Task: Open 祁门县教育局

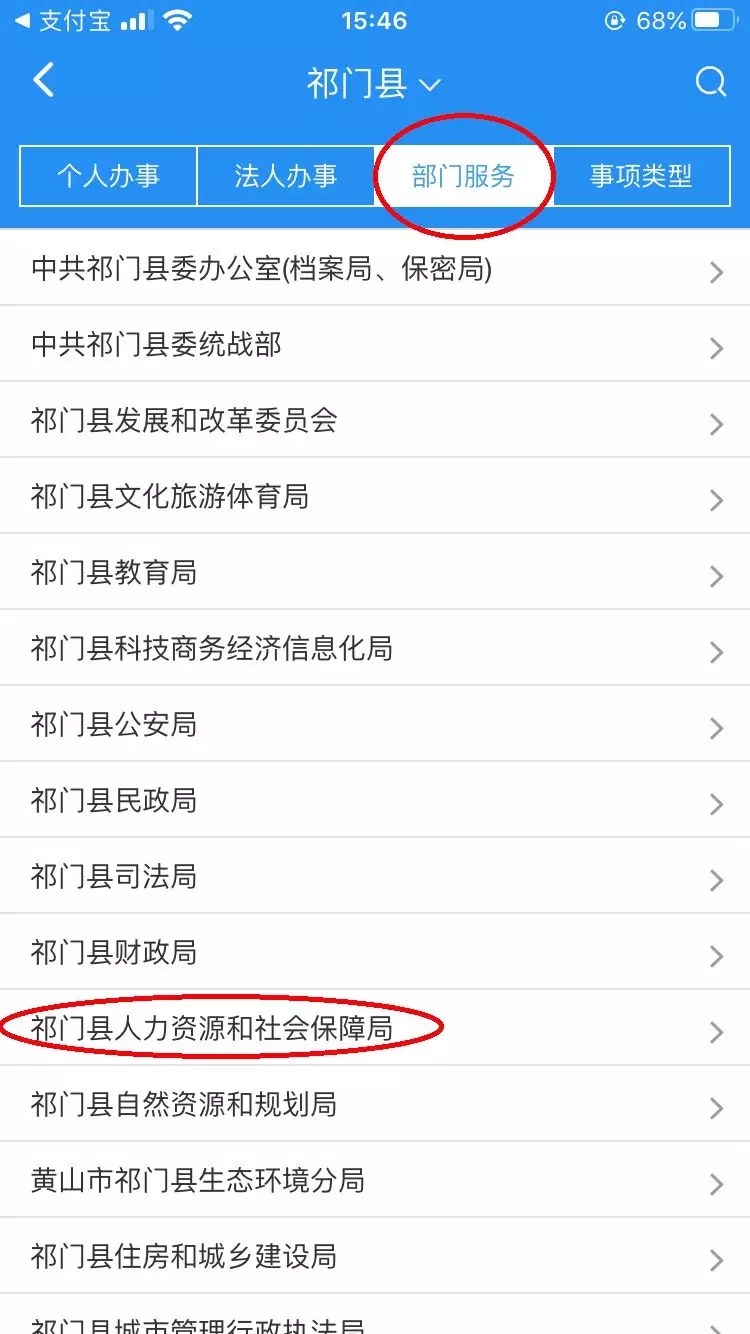Action: point(375,572)
